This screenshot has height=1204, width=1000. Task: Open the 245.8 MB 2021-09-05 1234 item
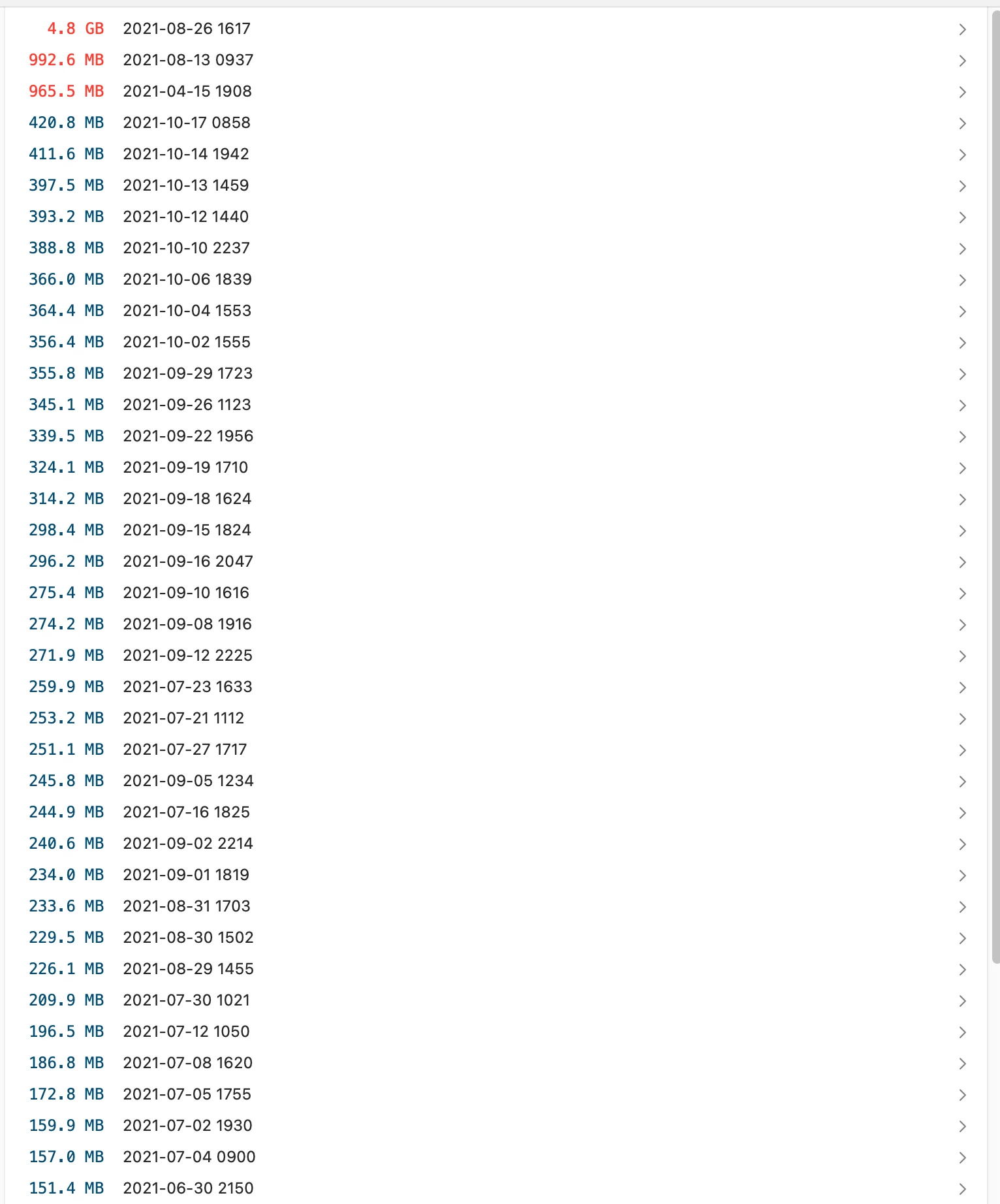pos(188,781)
